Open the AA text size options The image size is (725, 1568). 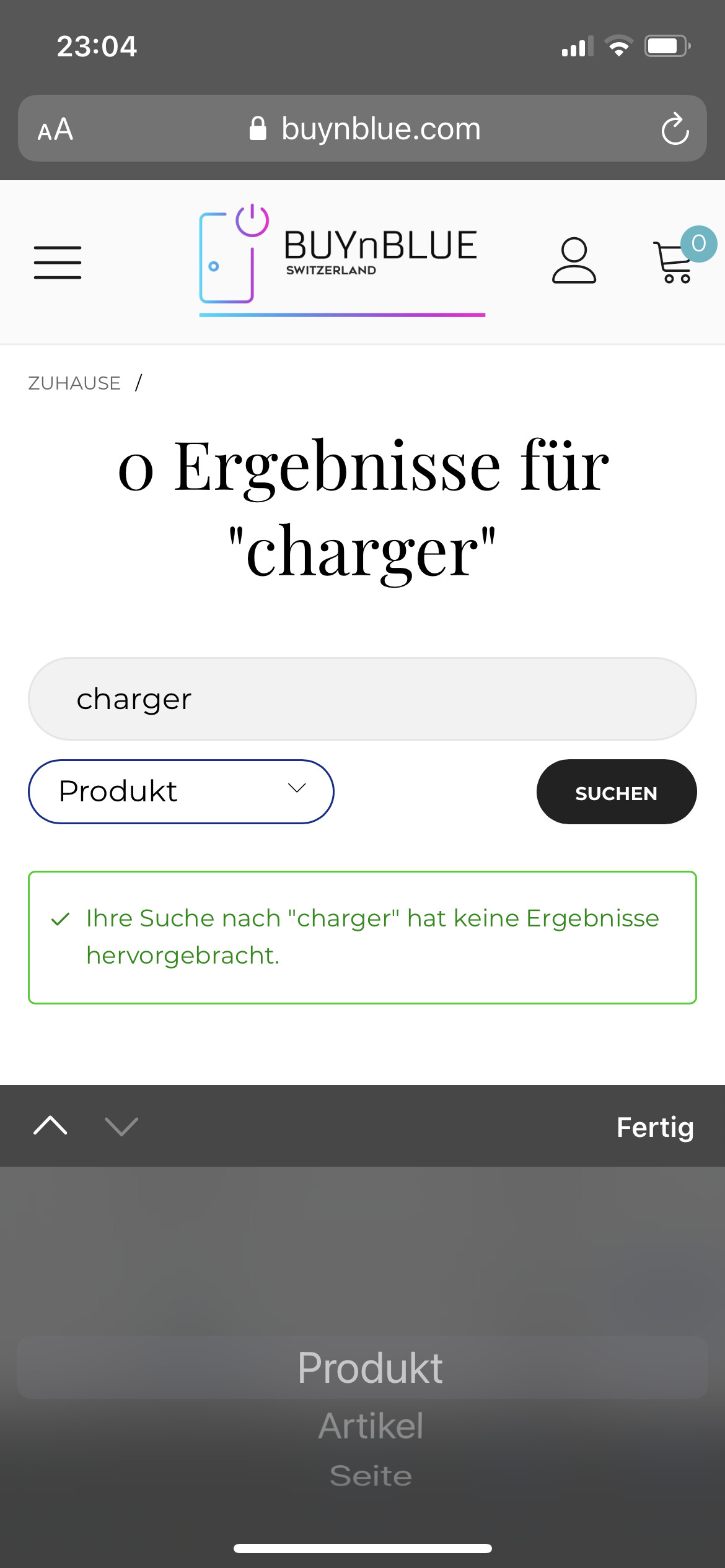56,129
